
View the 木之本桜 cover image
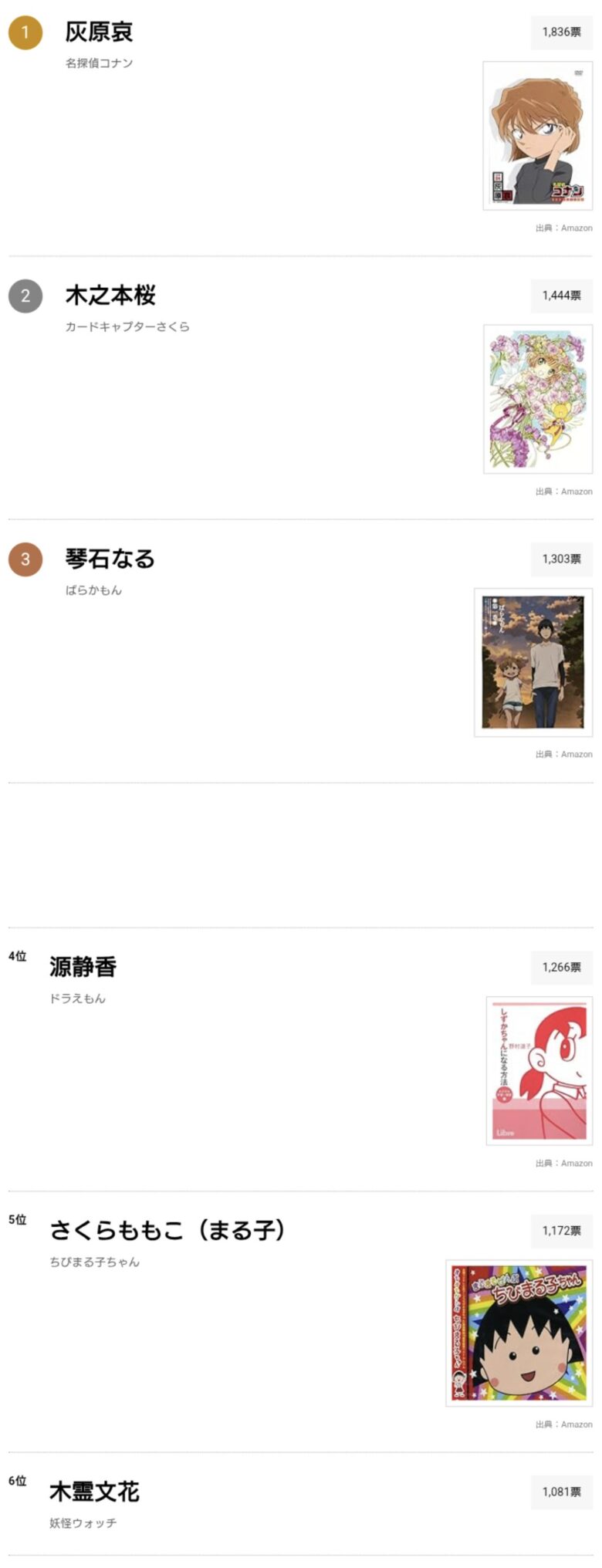tap(537, 399)
